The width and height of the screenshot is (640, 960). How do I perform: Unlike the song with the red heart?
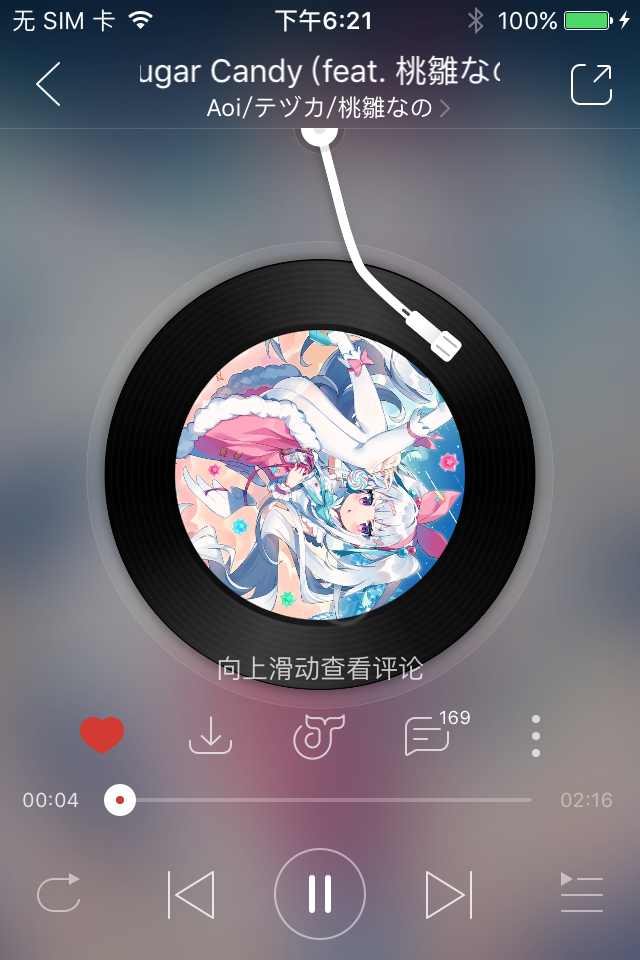(102, 736)
